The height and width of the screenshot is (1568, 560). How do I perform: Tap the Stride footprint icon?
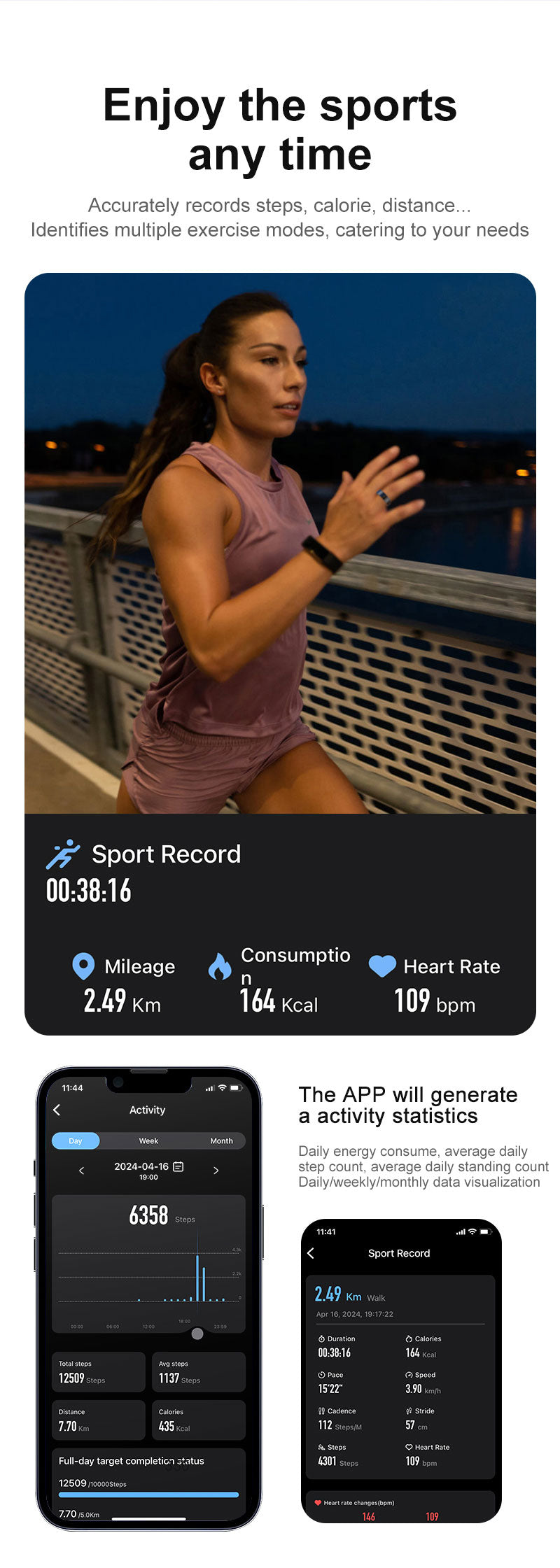[x=408, y=1411]
